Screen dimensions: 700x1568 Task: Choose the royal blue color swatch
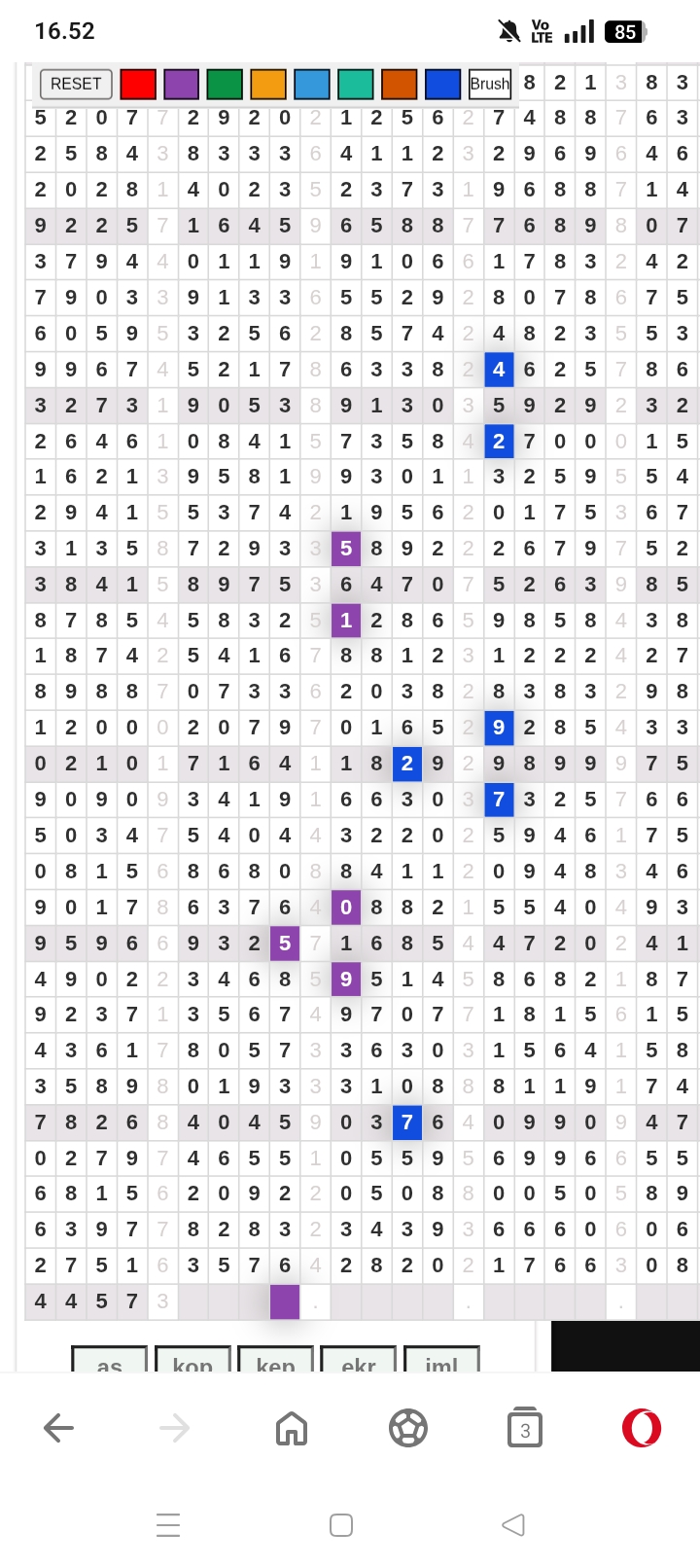[443, 84]
